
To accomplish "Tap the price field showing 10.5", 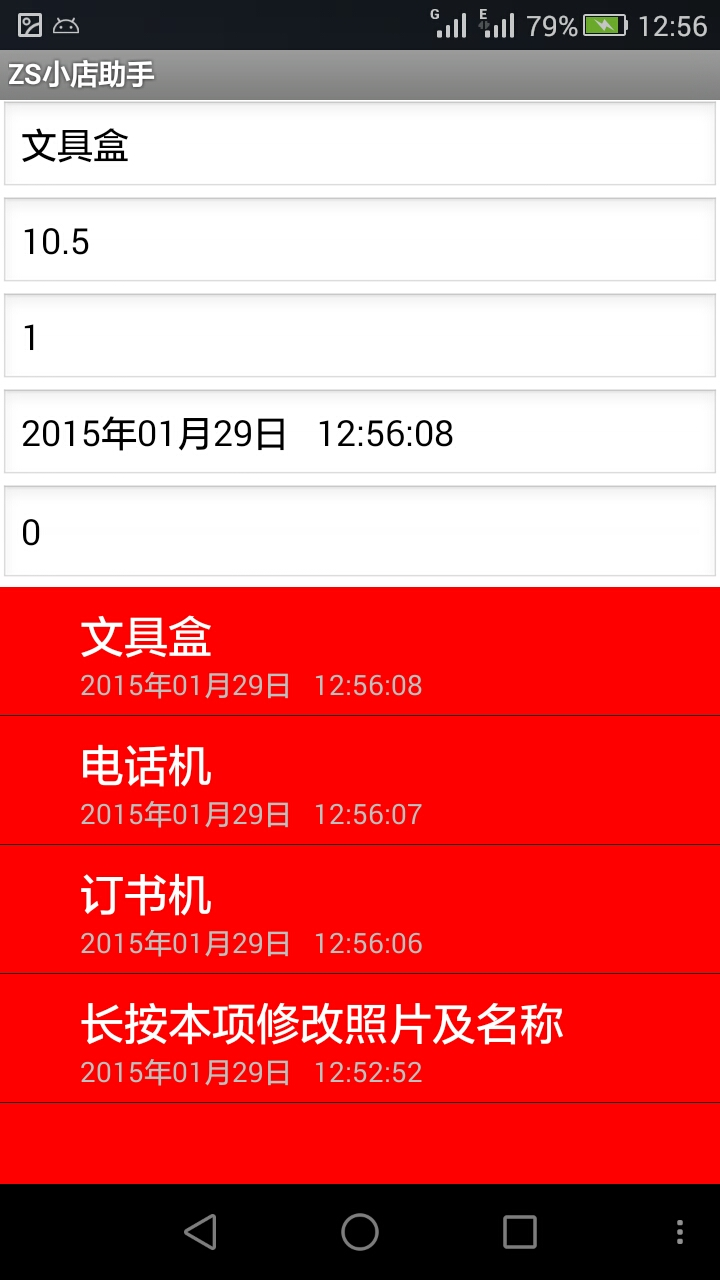I will [x=360, y=241].
